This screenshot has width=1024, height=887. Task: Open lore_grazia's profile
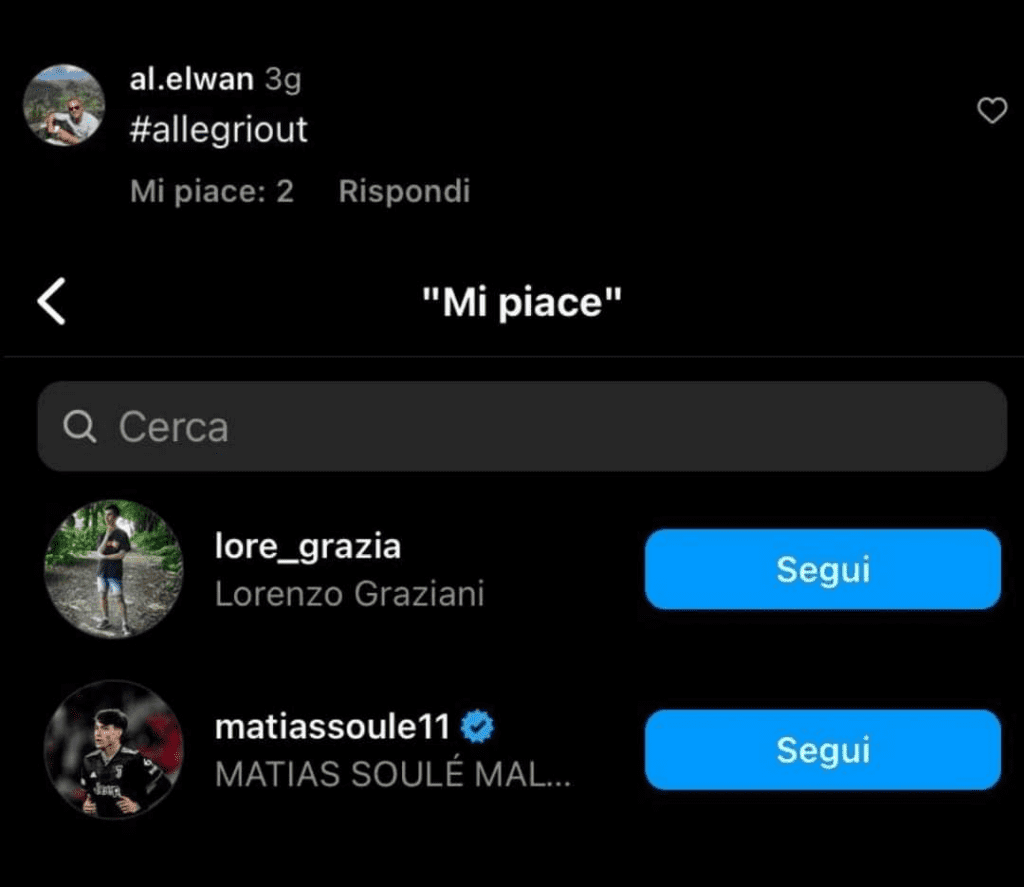[308, 546]
